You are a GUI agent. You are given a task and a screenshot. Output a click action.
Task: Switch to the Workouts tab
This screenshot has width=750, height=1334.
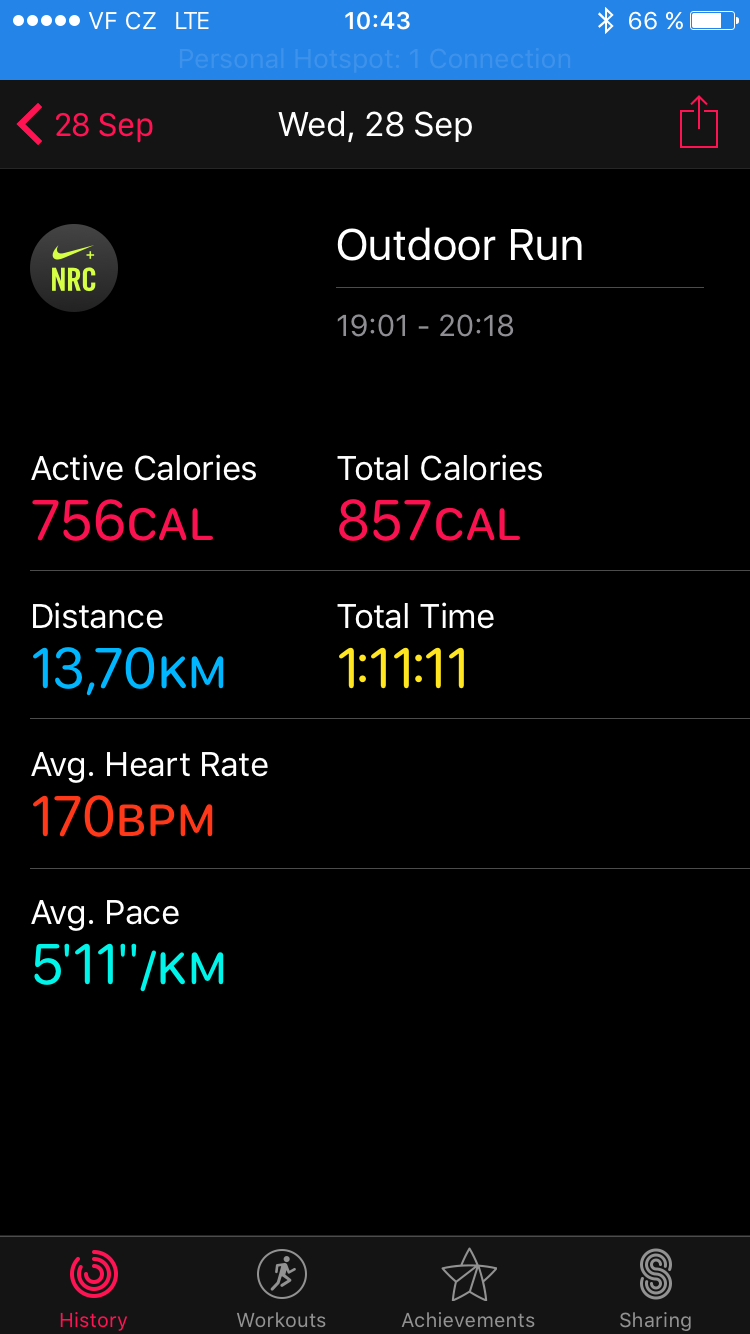tap(281, 1288)
